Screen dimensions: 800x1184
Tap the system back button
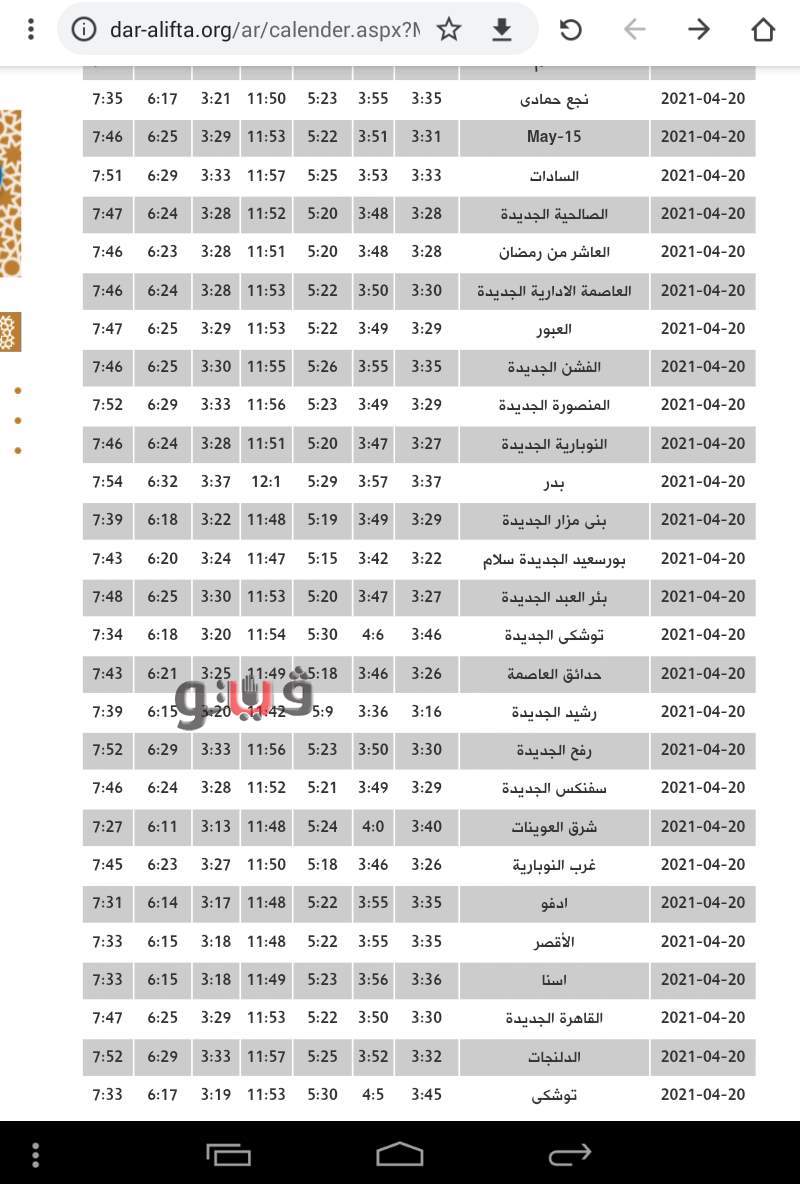click(x=570, y=1154)
